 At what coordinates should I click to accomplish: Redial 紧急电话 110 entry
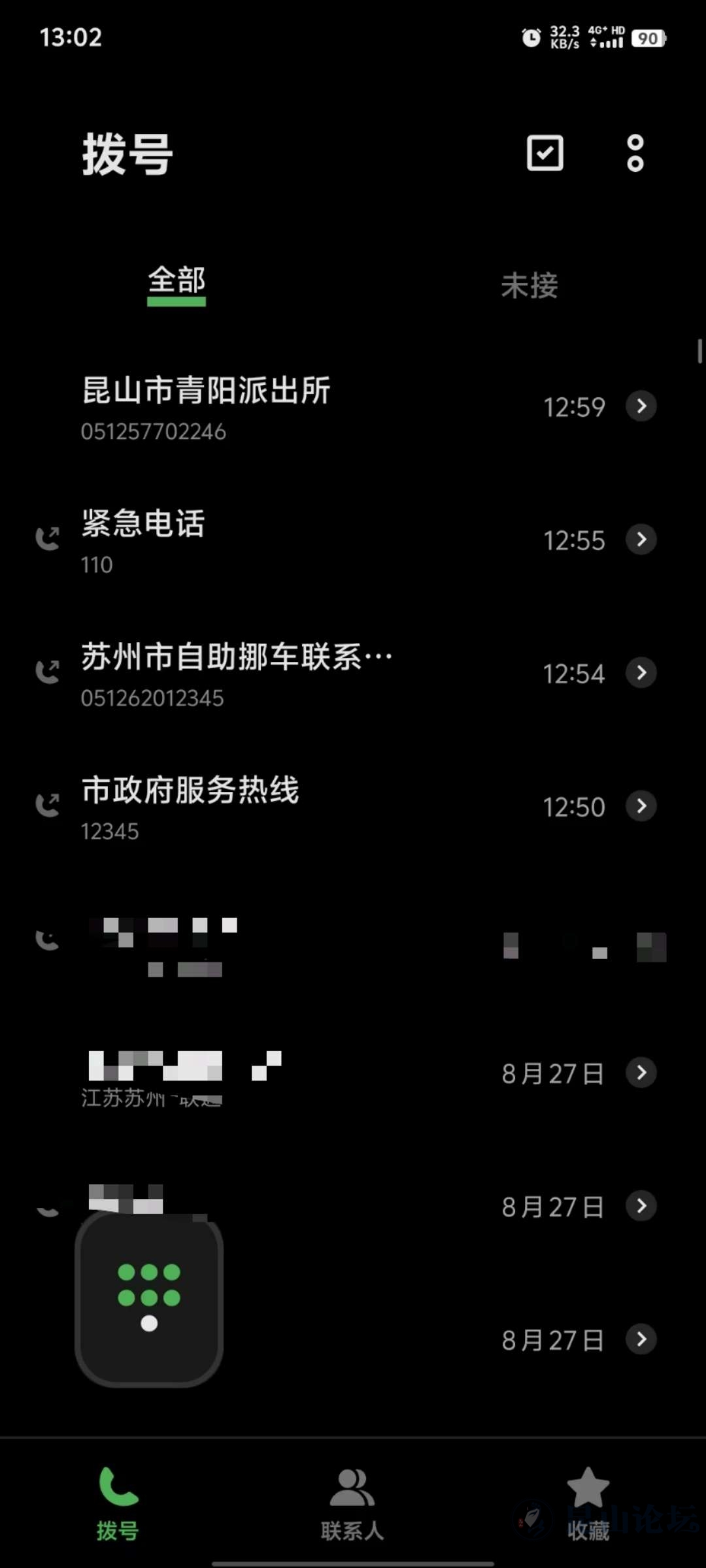point(261,540)
